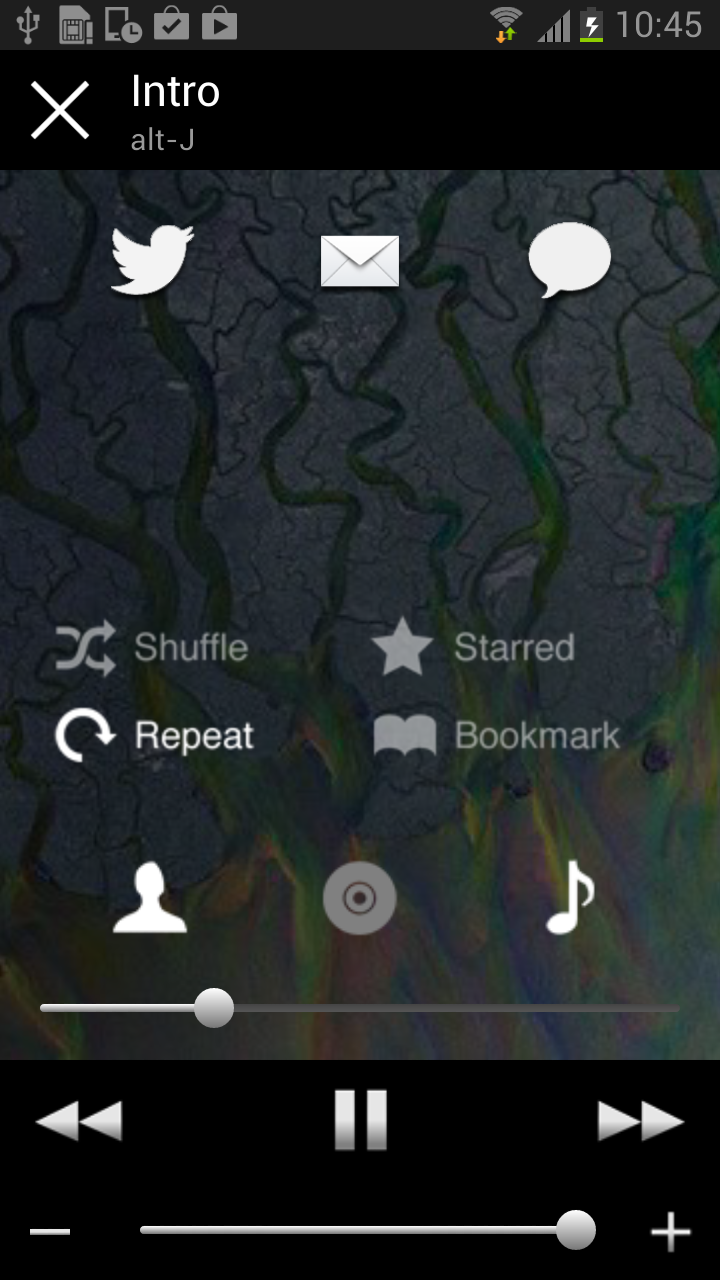This screenshot has width=720, height=1280.
Task: Toggle the Repeat option
Action: pyautogui.click(x=155, y=736)
